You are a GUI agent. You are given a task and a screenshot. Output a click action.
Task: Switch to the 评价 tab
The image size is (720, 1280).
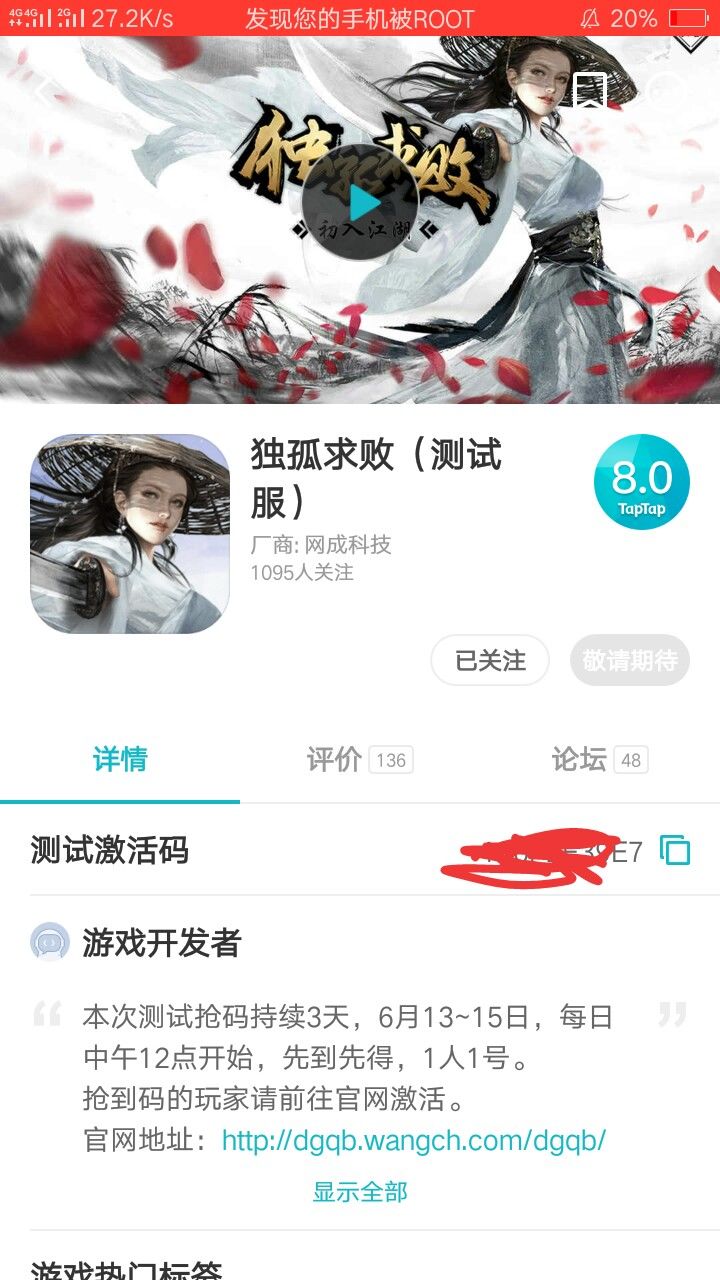[357, 760]
